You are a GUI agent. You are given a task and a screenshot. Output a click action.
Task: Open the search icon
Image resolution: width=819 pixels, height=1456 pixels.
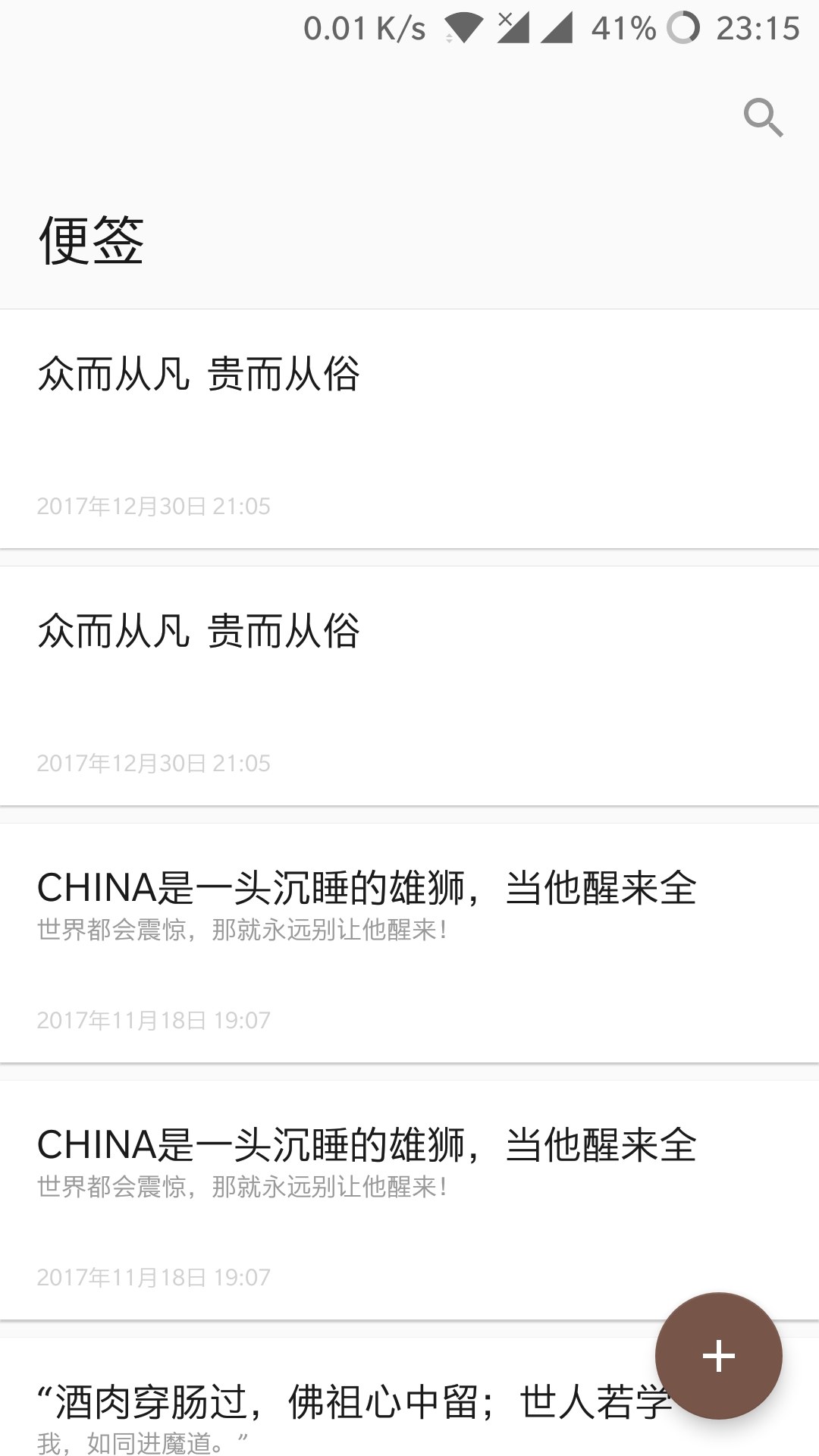coord(763,118)
